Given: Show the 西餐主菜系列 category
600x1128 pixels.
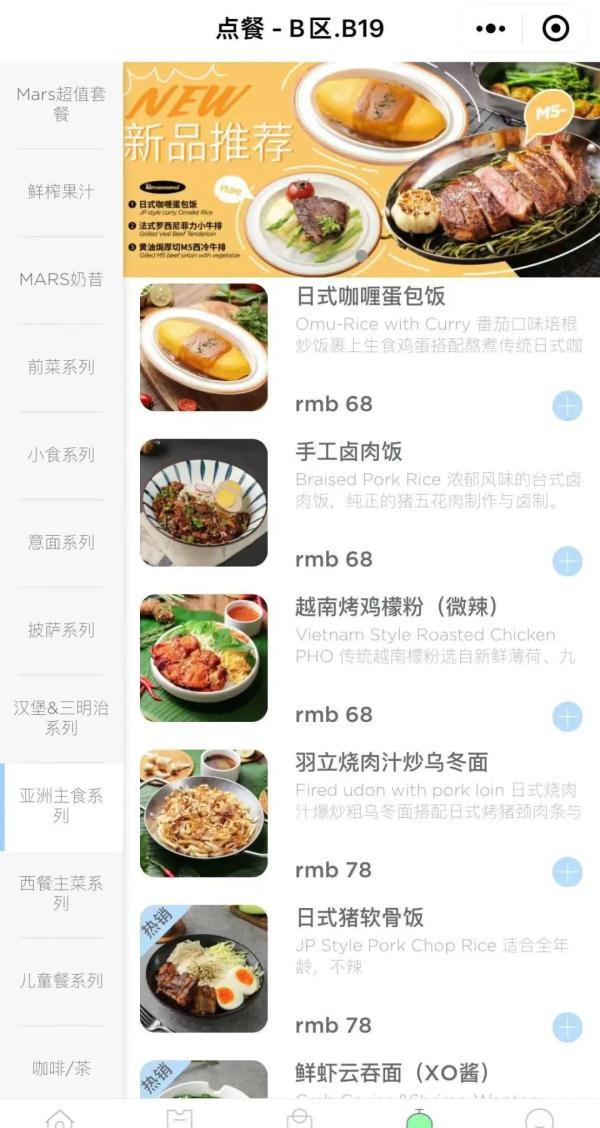Looking at the screenshot, I should pos(61,893).
